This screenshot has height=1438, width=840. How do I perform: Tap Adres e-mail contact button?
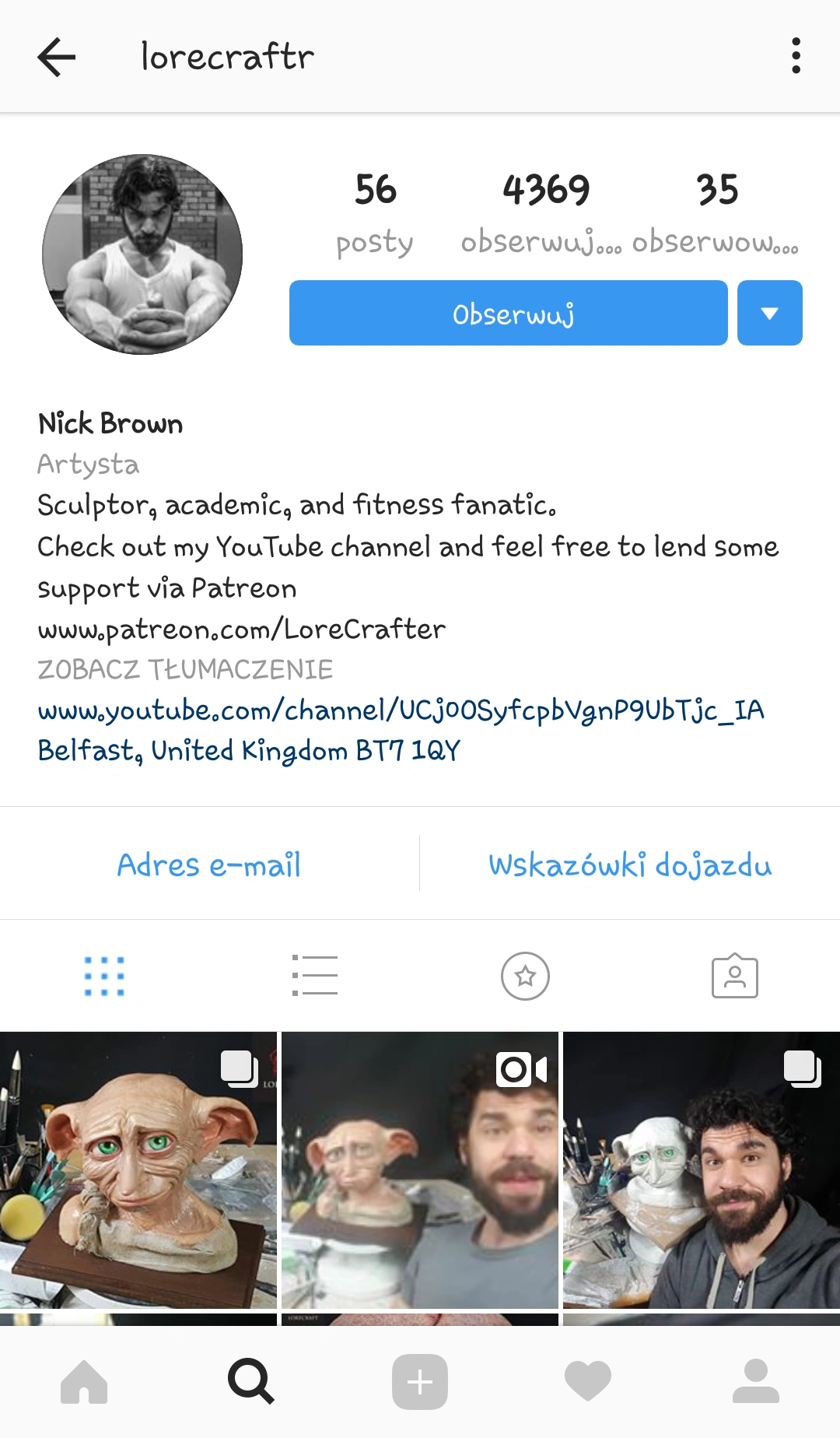pos(208,865)
